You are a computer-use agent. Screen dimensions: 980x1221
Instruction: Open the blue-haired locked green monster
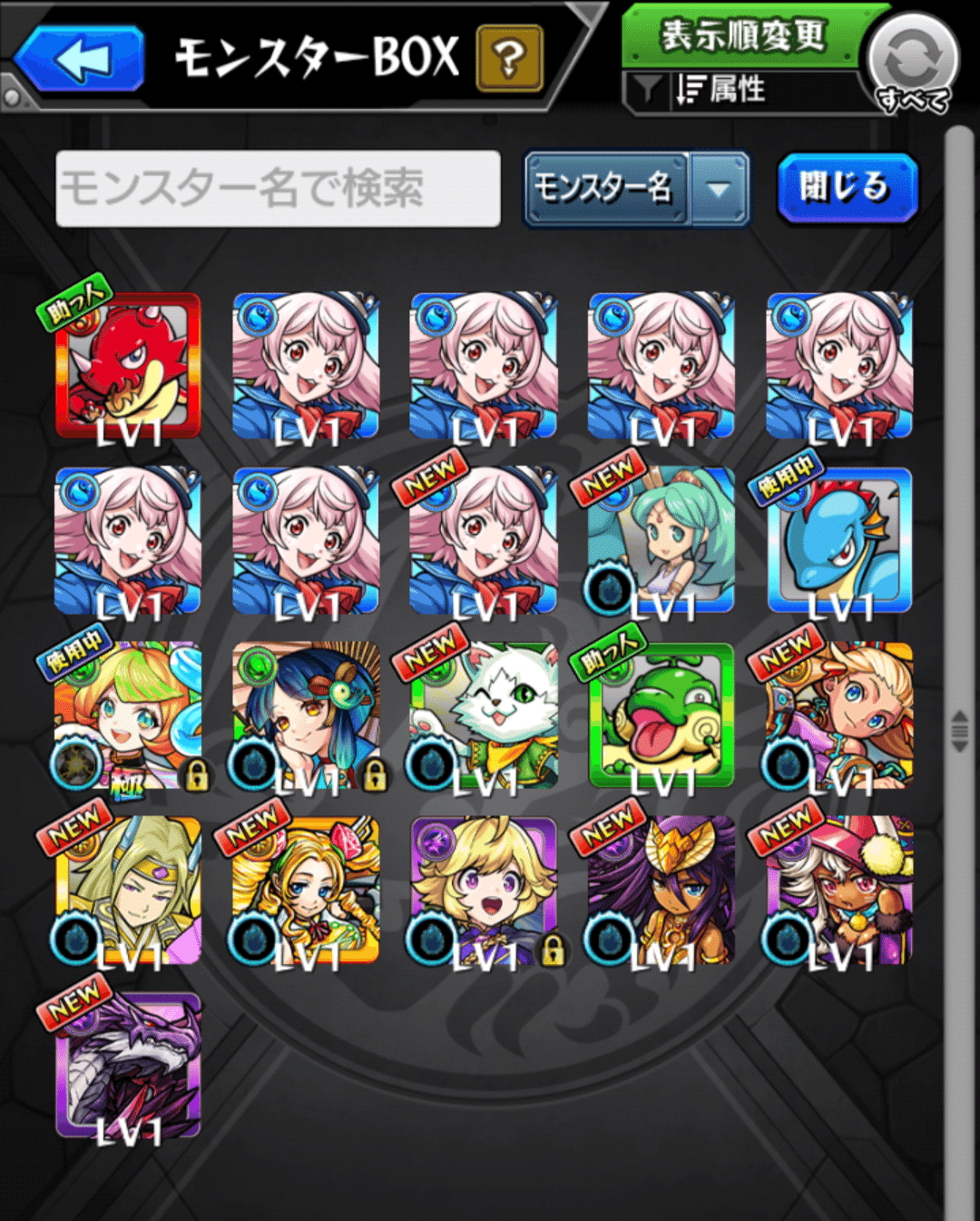306,715
